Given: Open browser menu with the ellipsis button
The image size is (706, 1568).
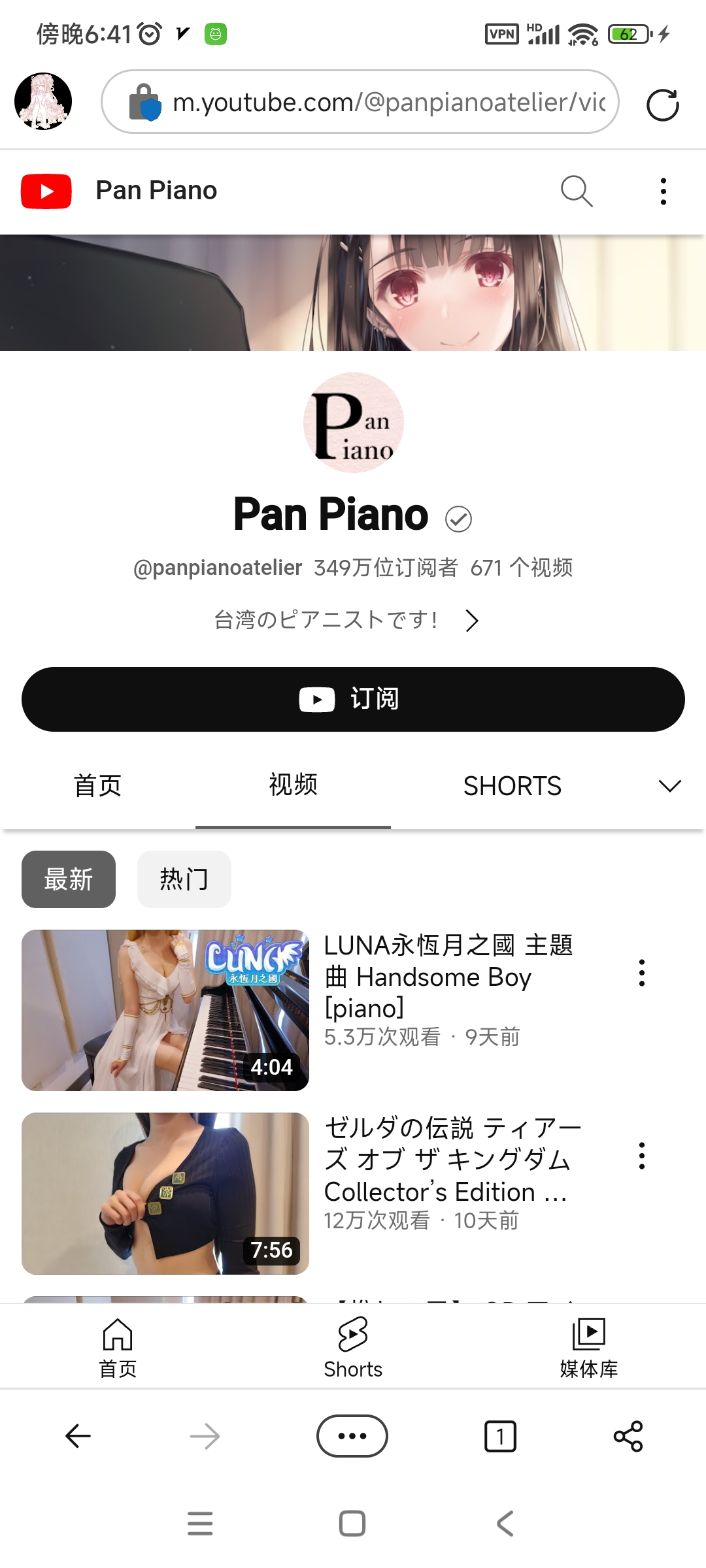Looking at the screenshot, I should pos(352,1437).
